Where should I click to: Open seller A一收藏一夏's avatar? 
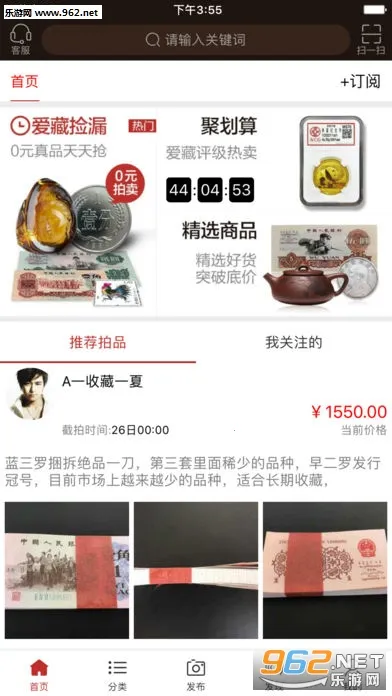coord(29,394)
